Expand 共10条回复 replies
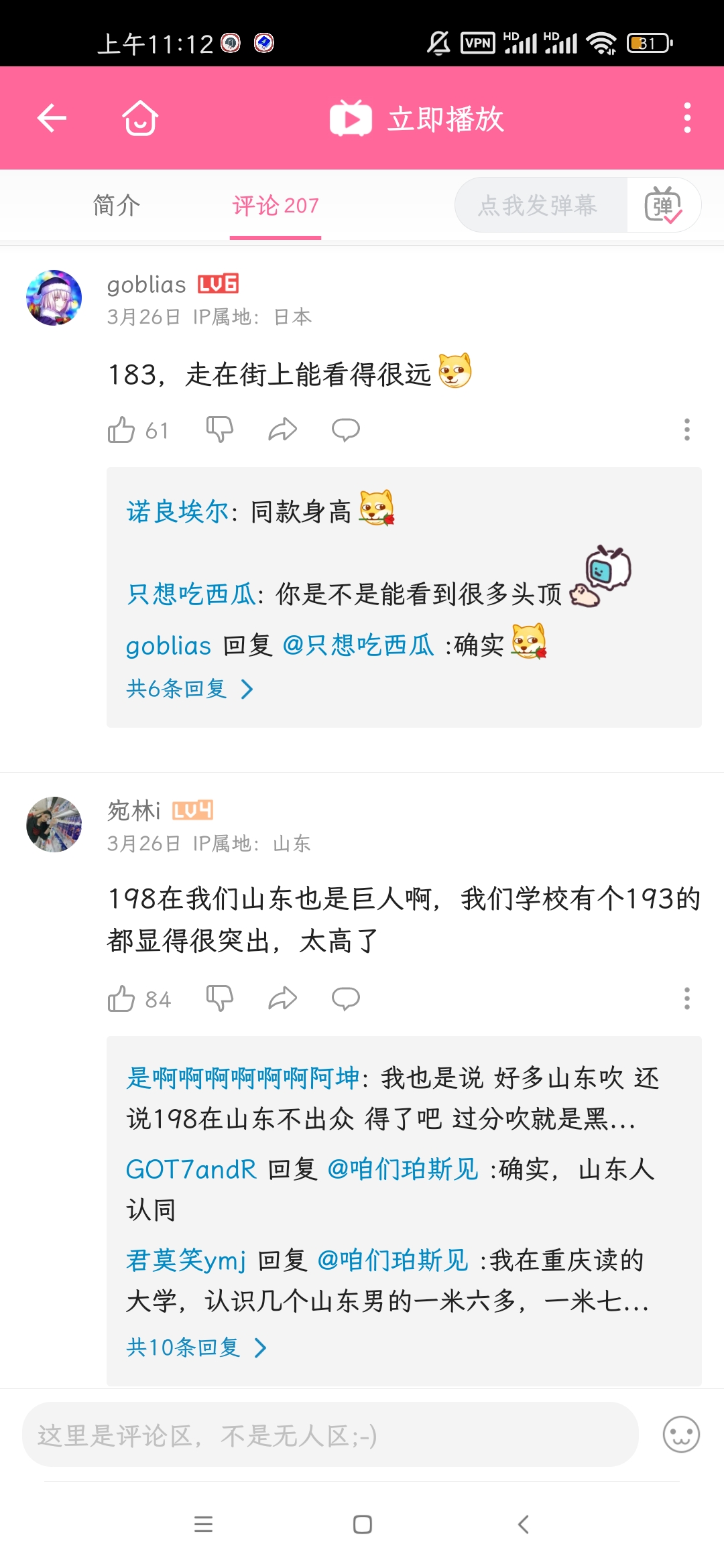 [197, 1348]
